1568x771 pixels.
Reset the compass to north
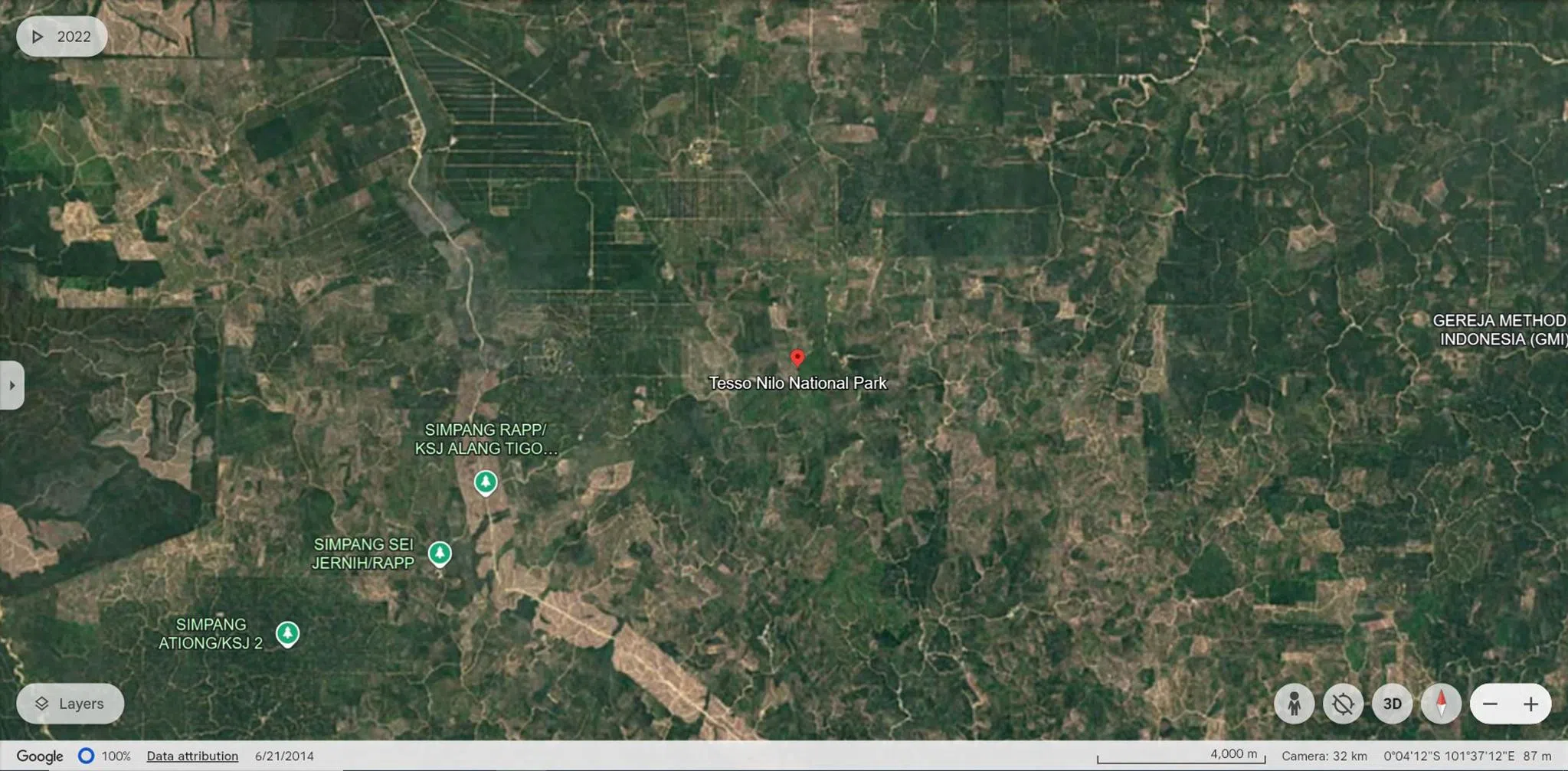[x=1441, y=704]
